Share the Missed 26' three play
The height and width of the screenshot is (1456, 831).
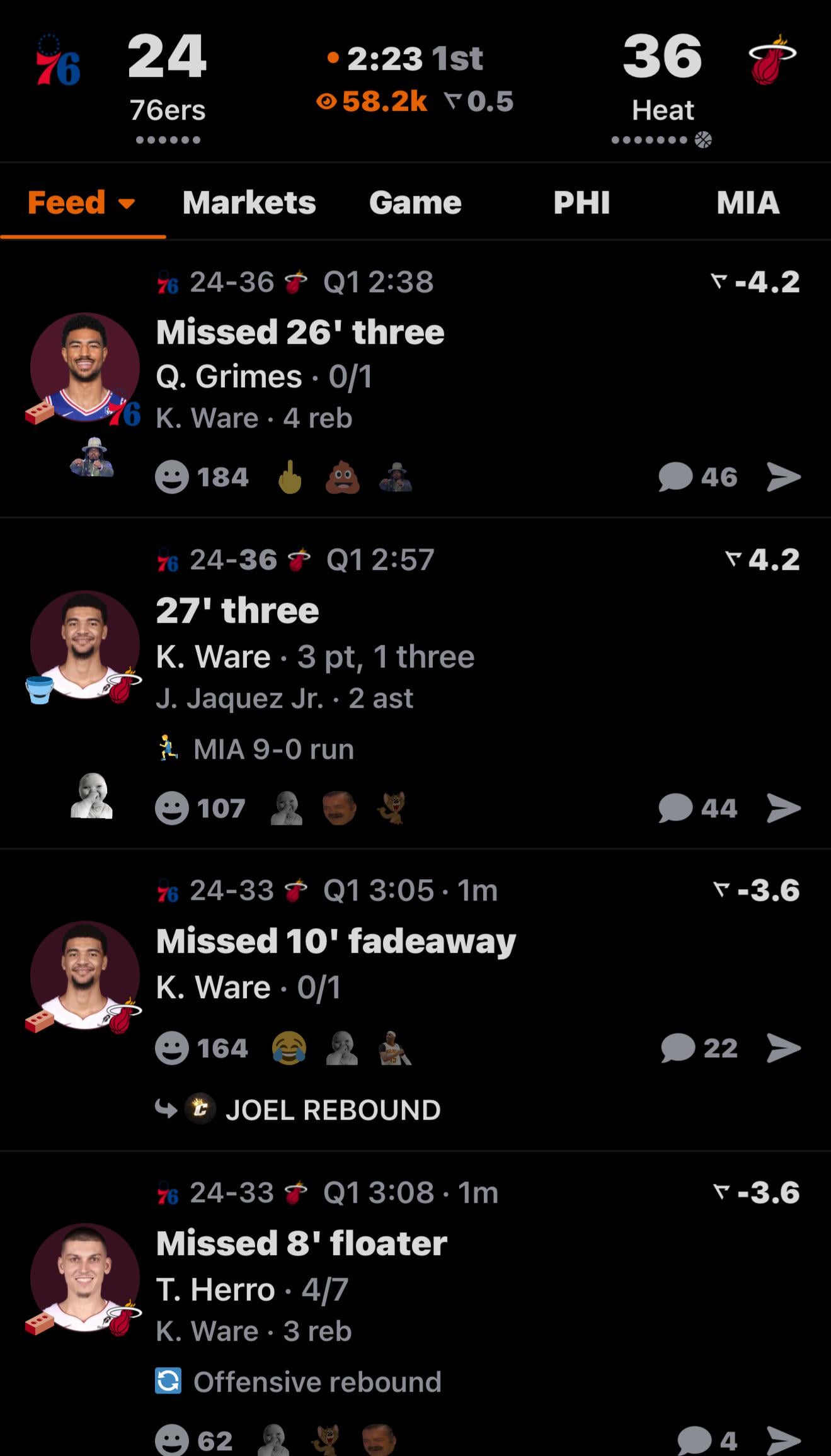click(x=784, y=477)
